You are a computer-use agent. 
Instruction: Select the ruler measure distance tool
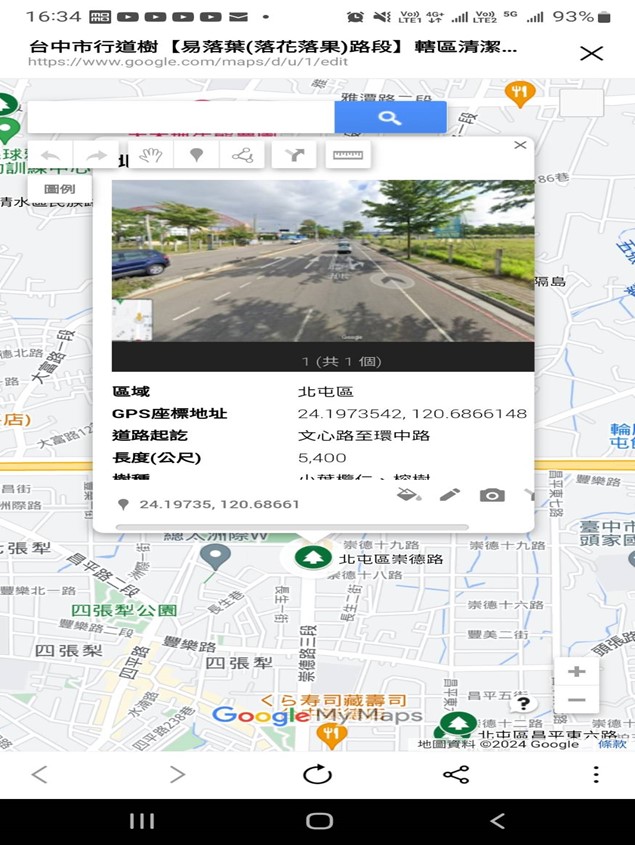tap(347, 155)
